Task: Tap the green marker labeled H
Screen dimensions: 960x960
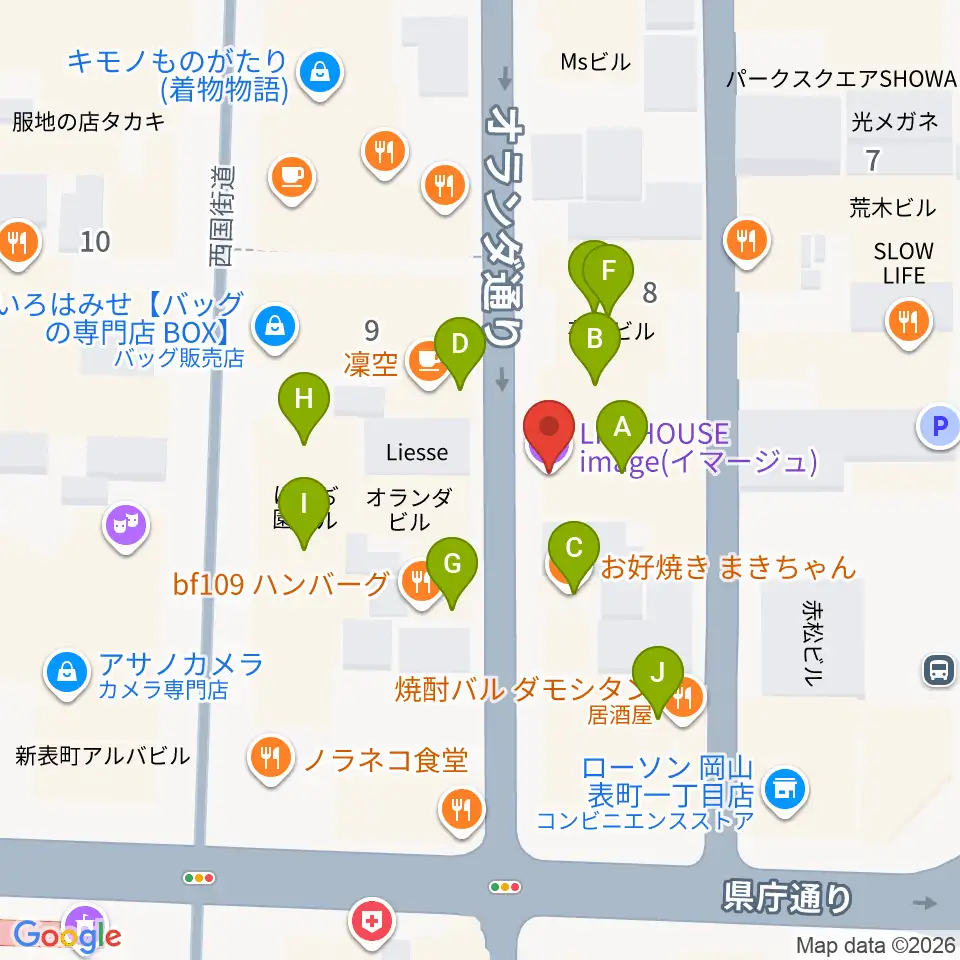Action: click(304, 402)
